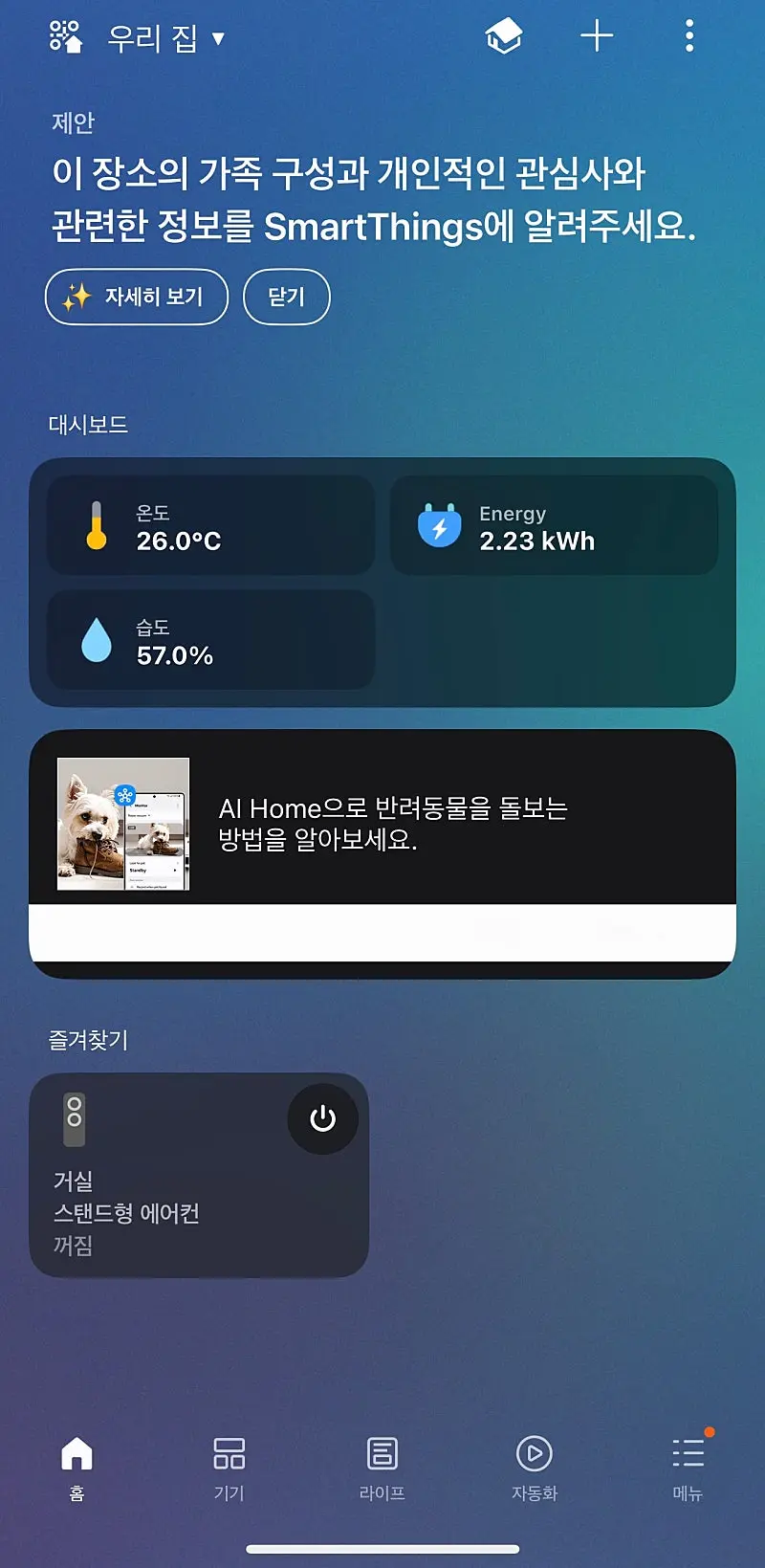
Task: Dismiss the suggestion with 닫기
Action: coord(286,297)
